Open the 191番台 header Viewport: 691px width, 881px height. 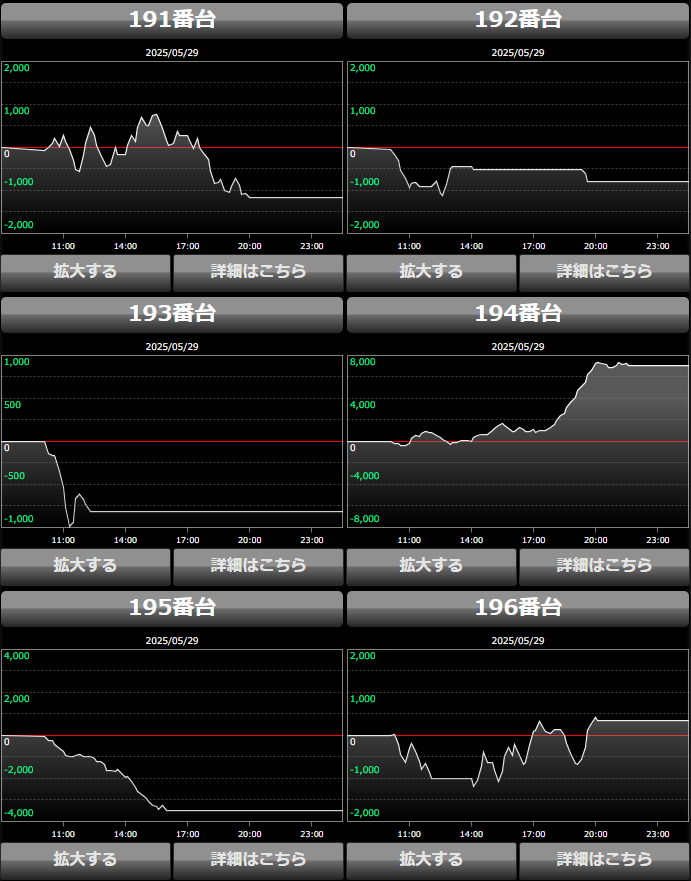pyautogui.click(x=172, y=20)
